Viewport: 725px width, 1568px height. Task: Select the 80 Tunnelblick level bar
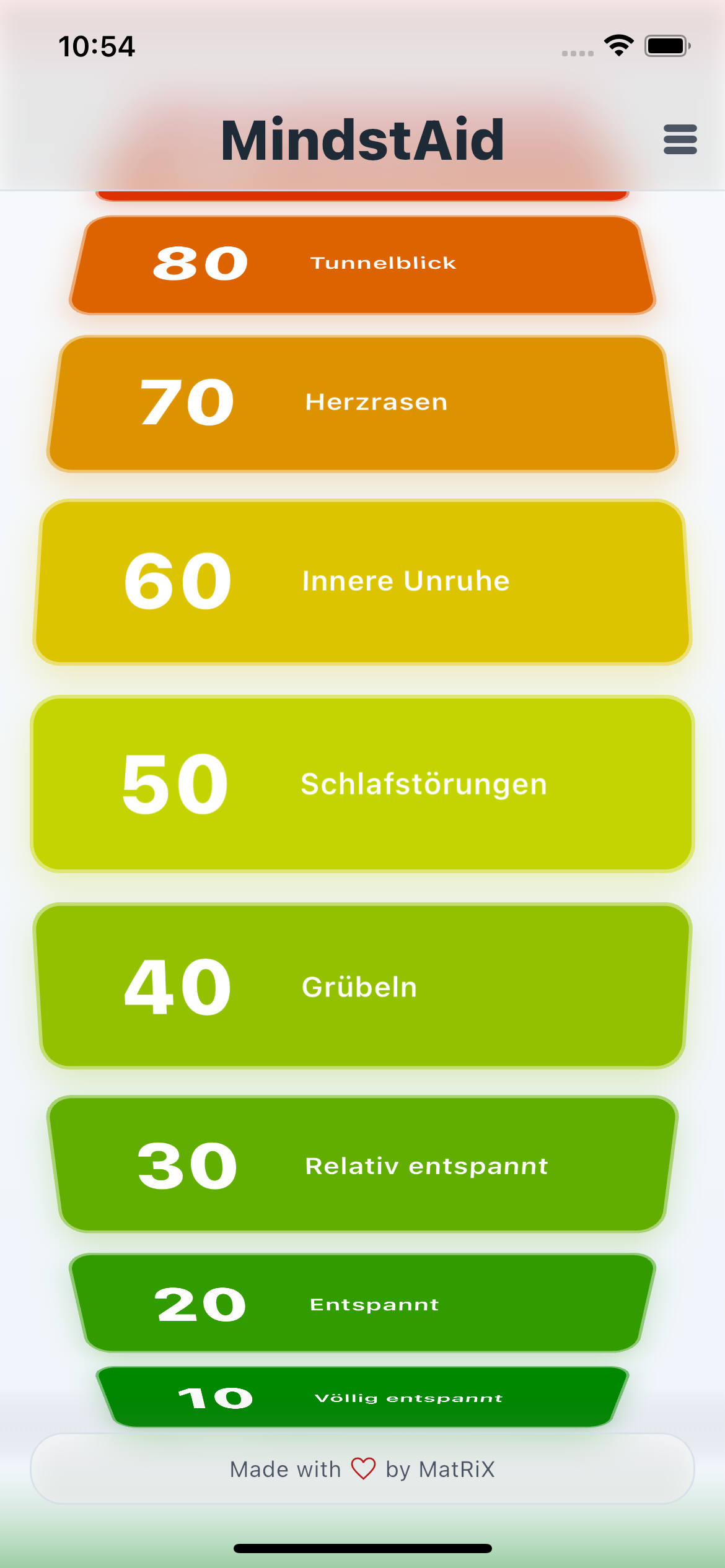click(362, 263)
